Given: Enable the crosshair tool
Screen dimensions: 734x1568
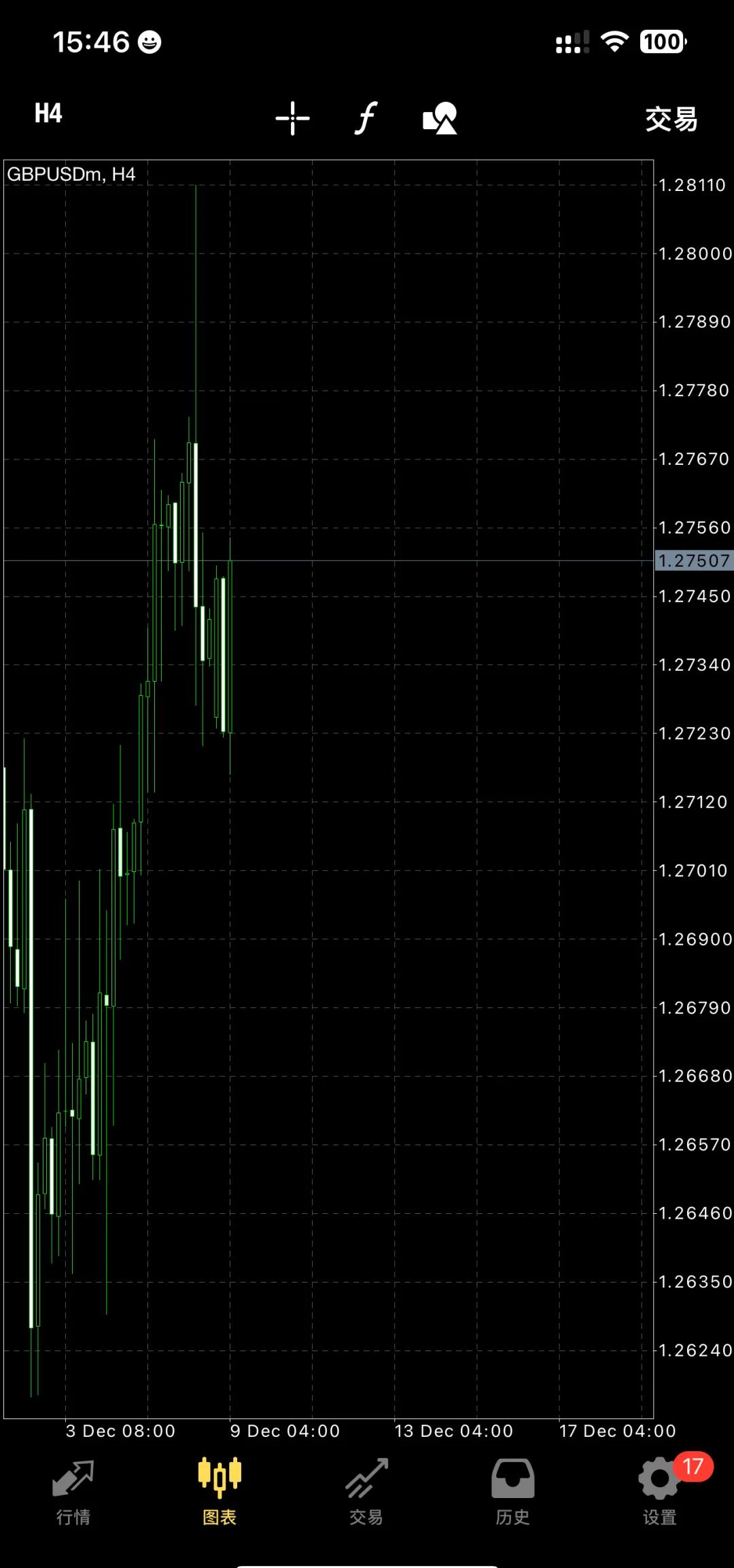Looking at the screenshot, I should (292, 118).
